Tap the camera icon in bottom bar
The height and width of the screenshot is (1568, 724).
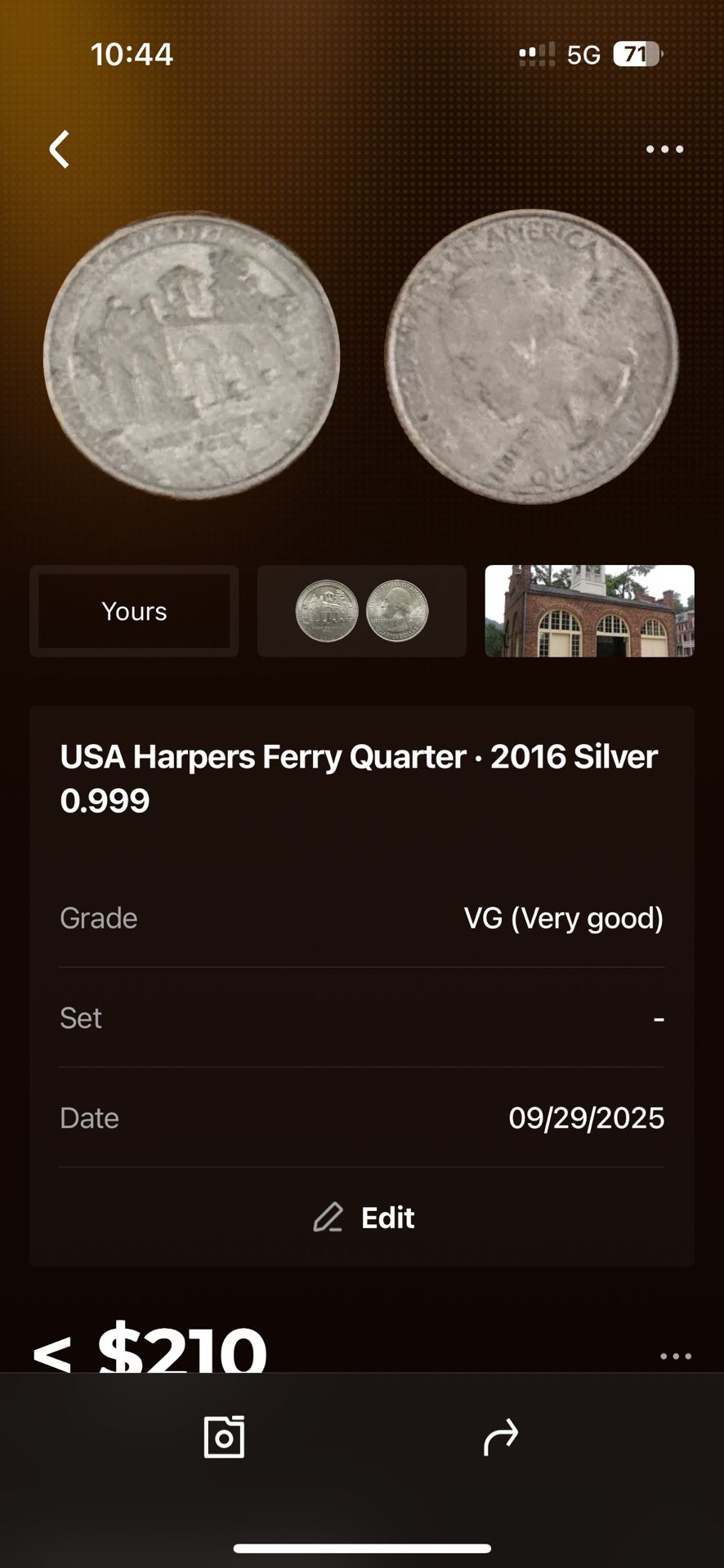224,1437
